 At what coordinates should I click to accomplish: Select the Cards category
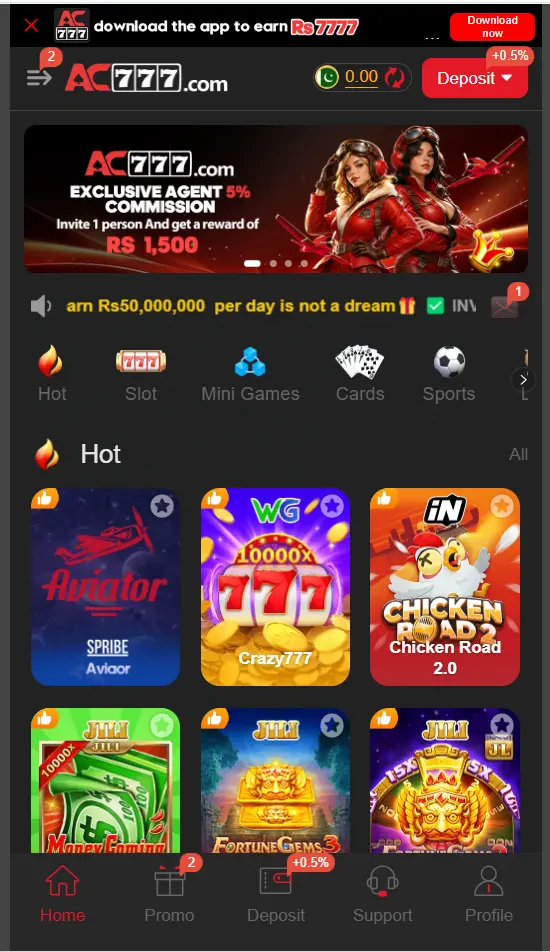[360, 373]
